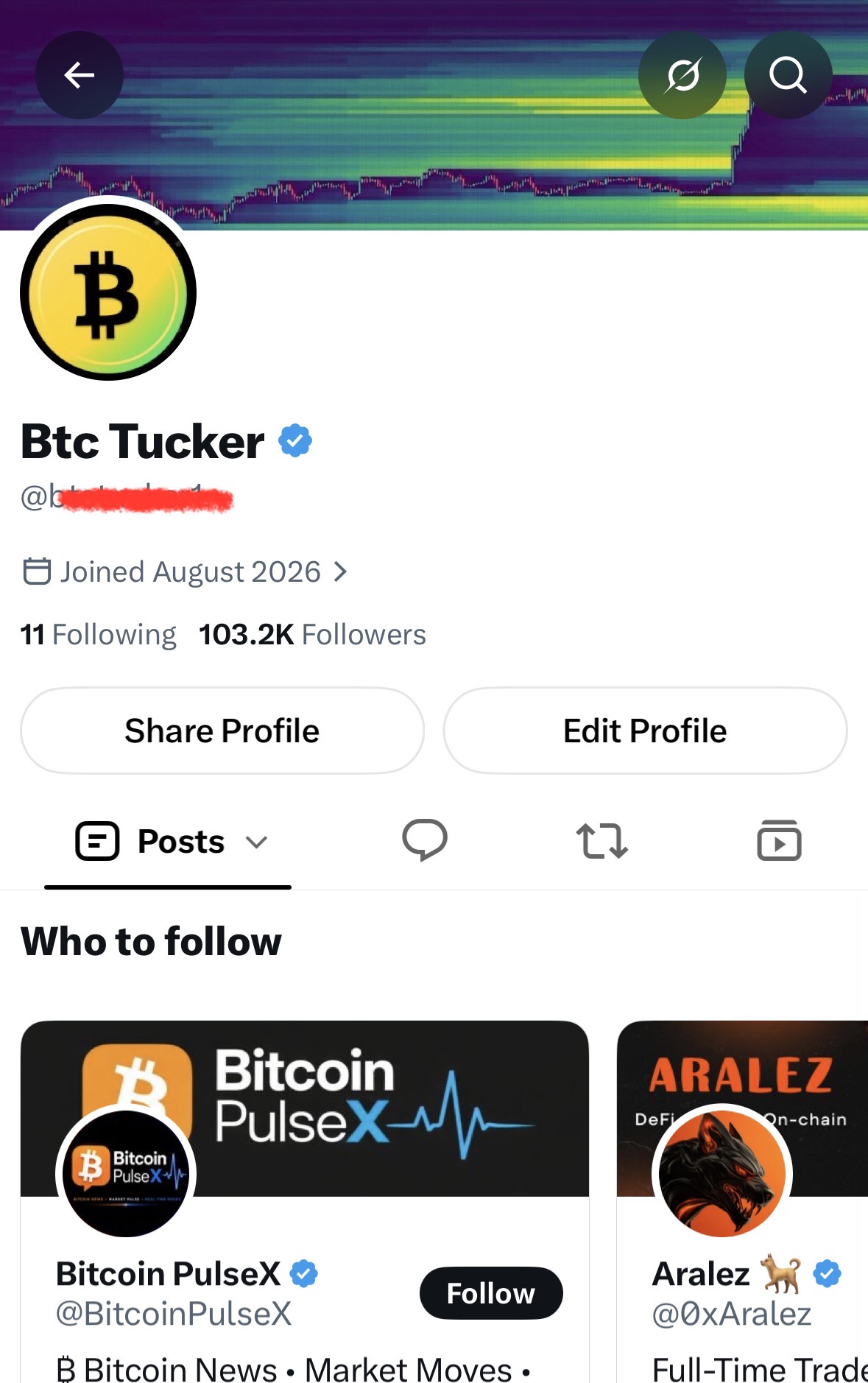
Task: Switch to the media tab
Action: [779, 840]
